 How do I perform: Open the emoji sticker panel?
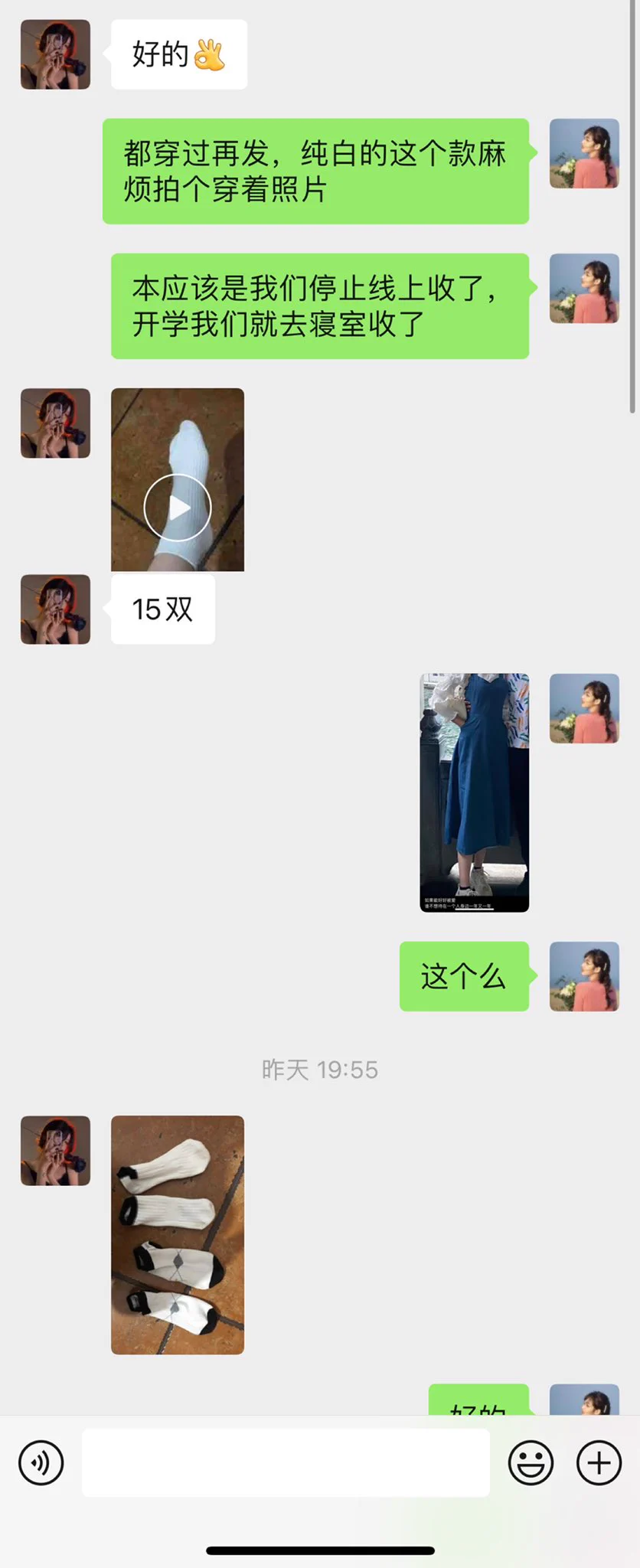(x=531, y=1463)
